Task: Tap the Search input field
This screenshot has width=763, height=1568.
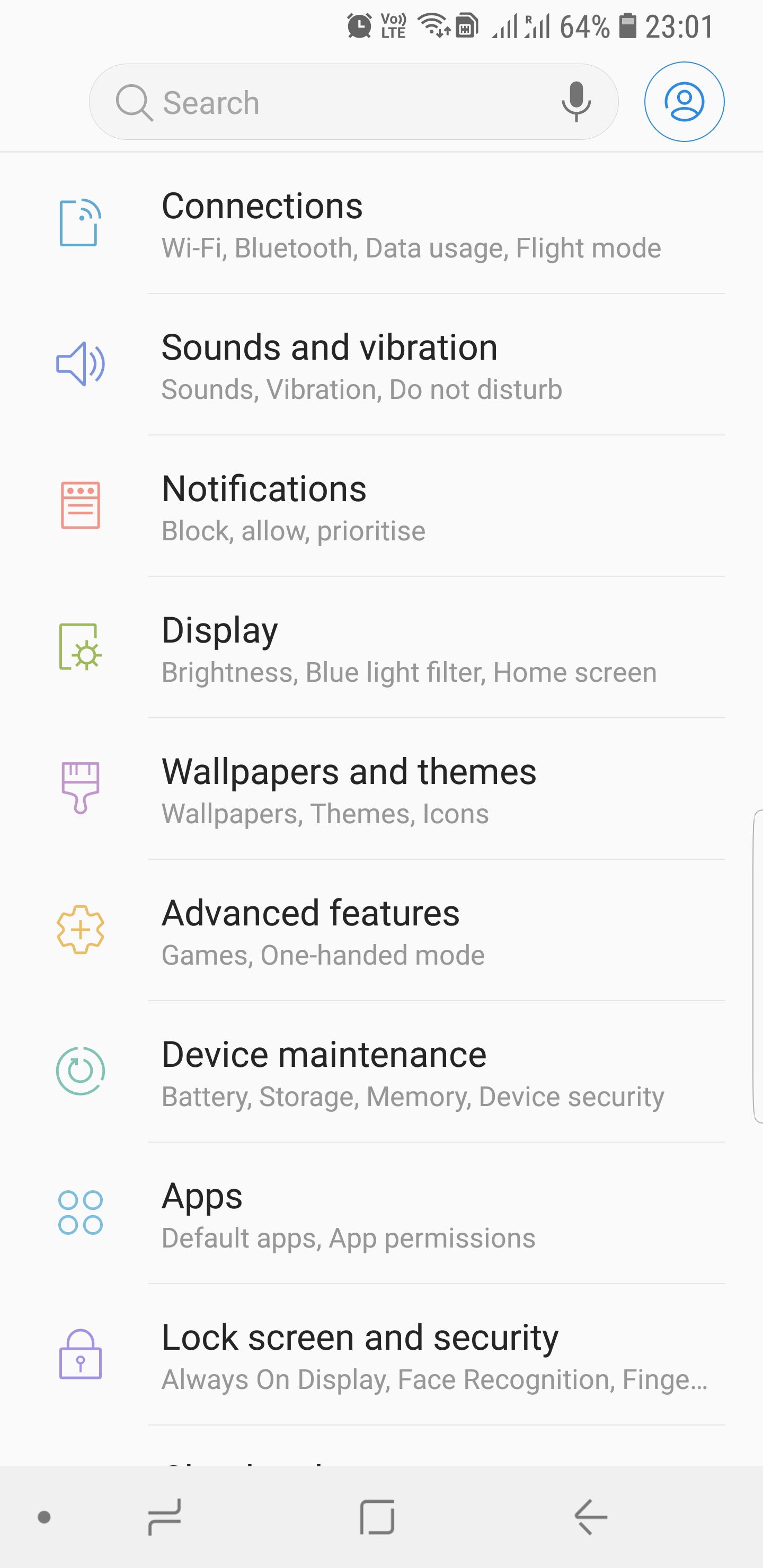Action: 305,102
